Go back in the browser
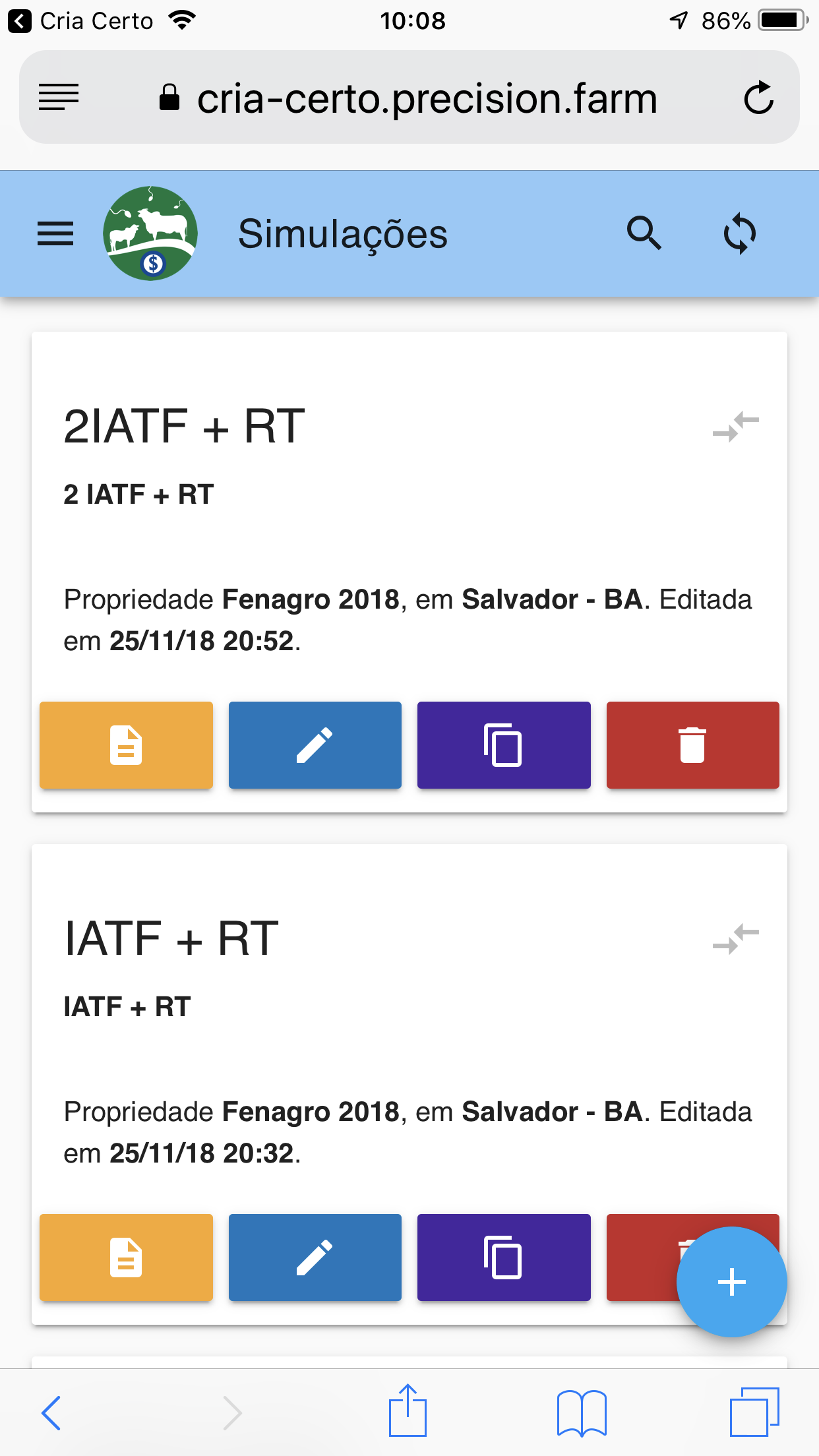Viewport: 819px width, 1456px height. [51, 1412]
